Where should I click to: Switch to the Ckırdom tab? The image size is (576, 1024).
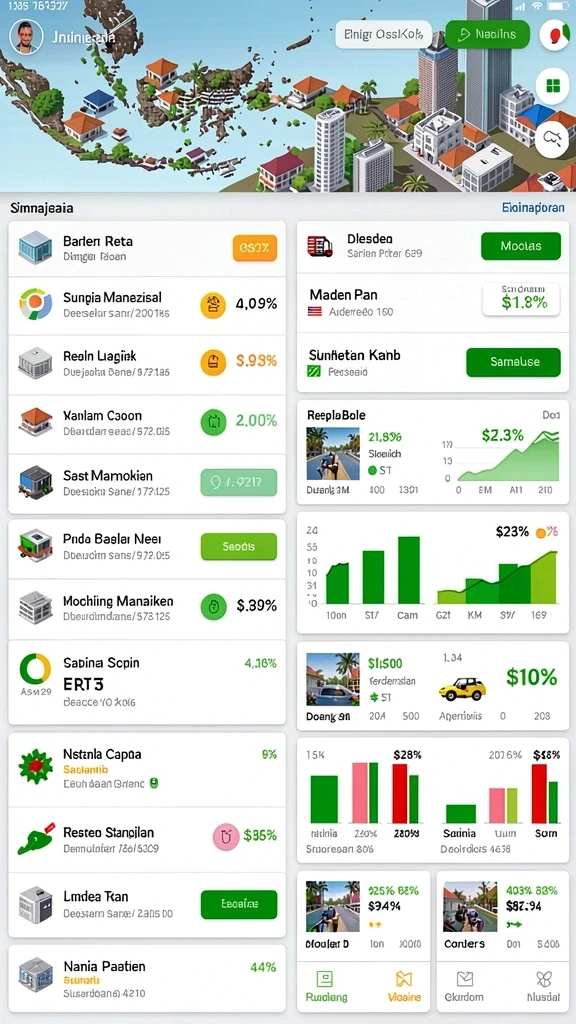(x=464, y=986)
